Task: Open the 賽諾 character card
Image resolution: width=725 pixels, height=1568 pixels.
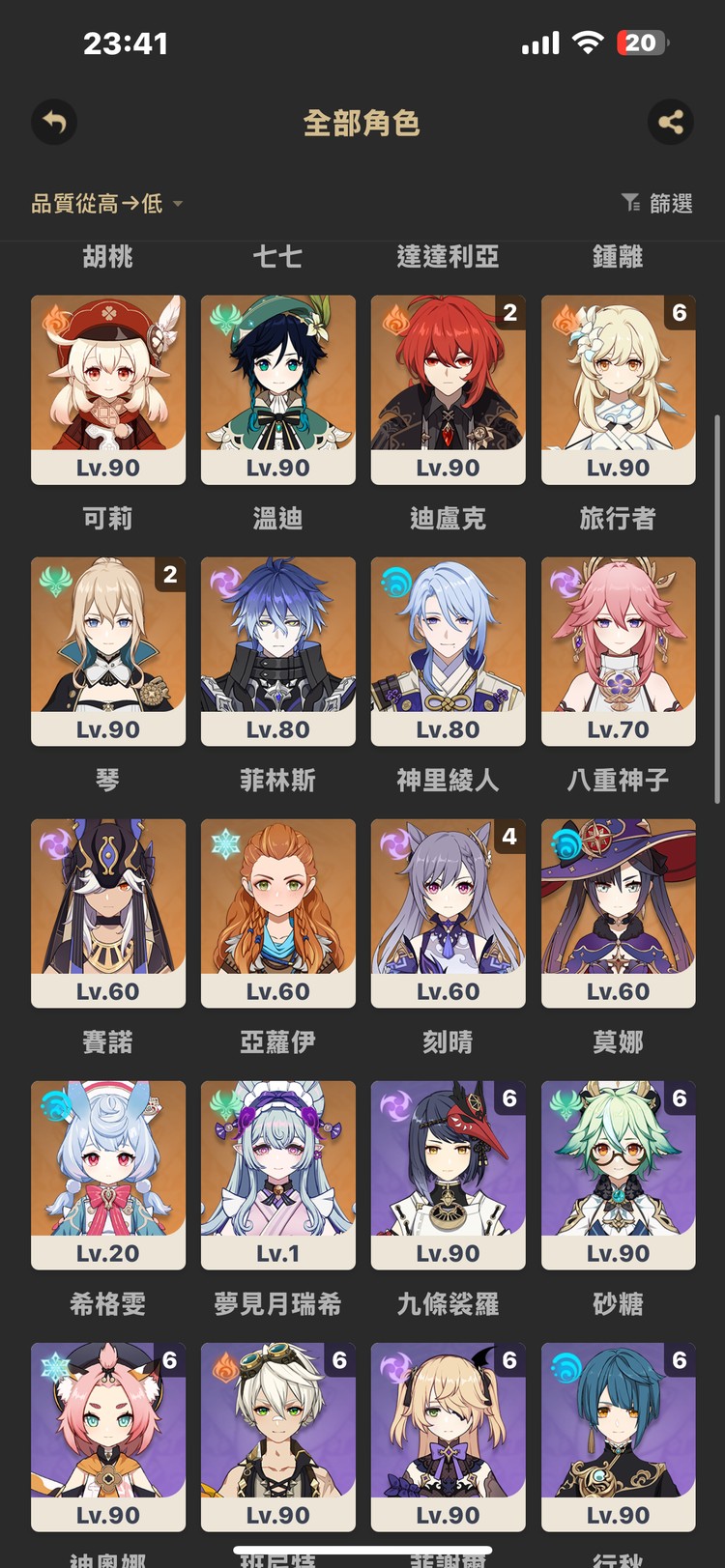Action: coord(108,912)
